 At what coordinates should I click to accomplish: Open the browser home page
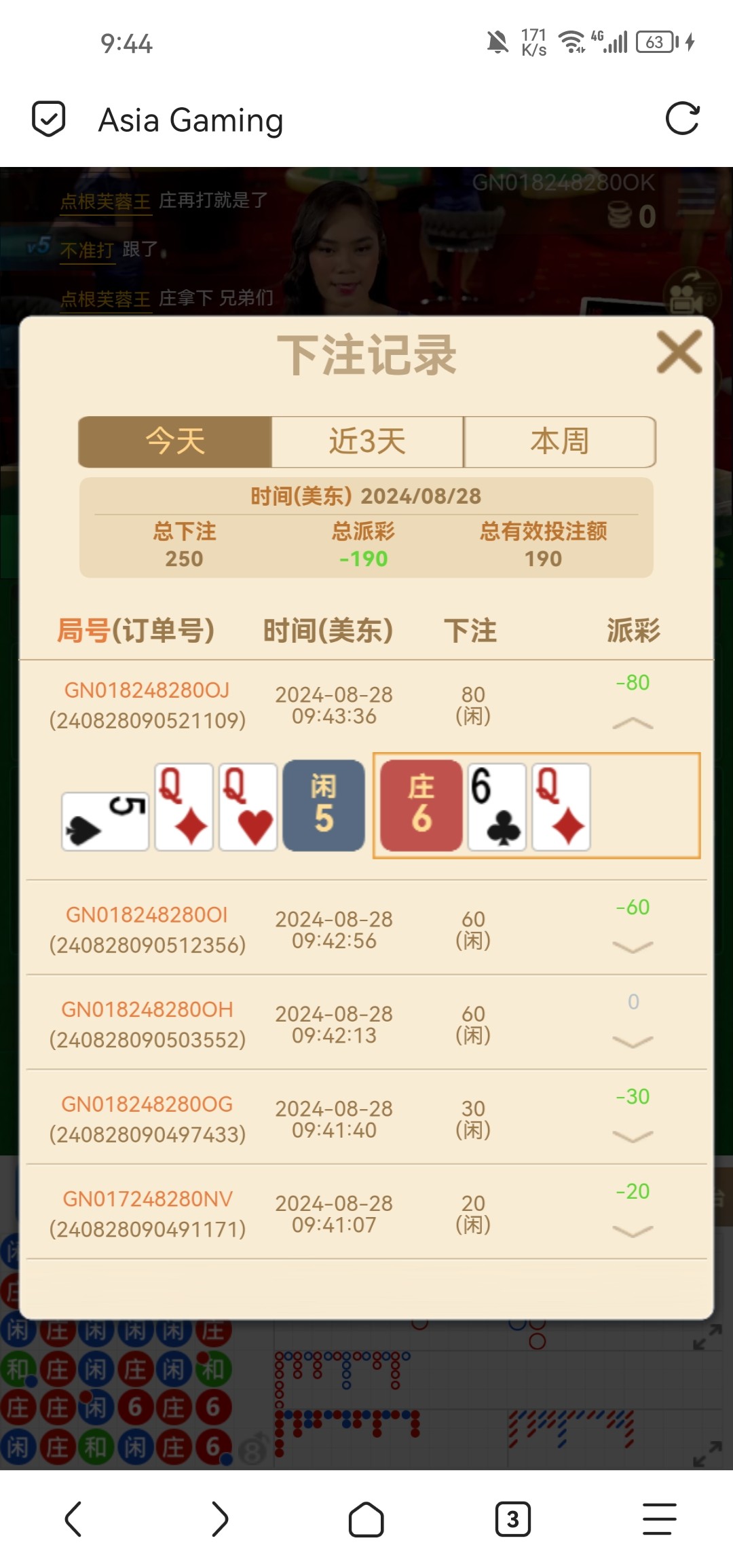point(366,1518)
